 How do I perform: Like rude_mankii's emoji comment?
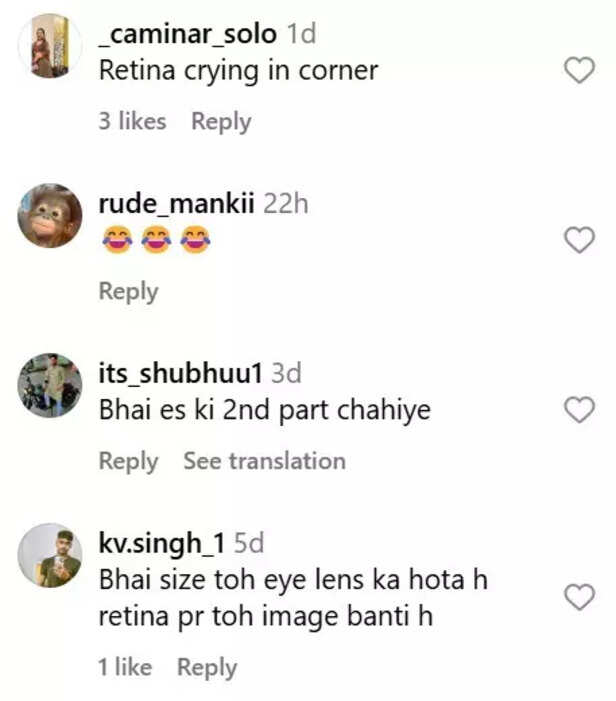(580, 239)
